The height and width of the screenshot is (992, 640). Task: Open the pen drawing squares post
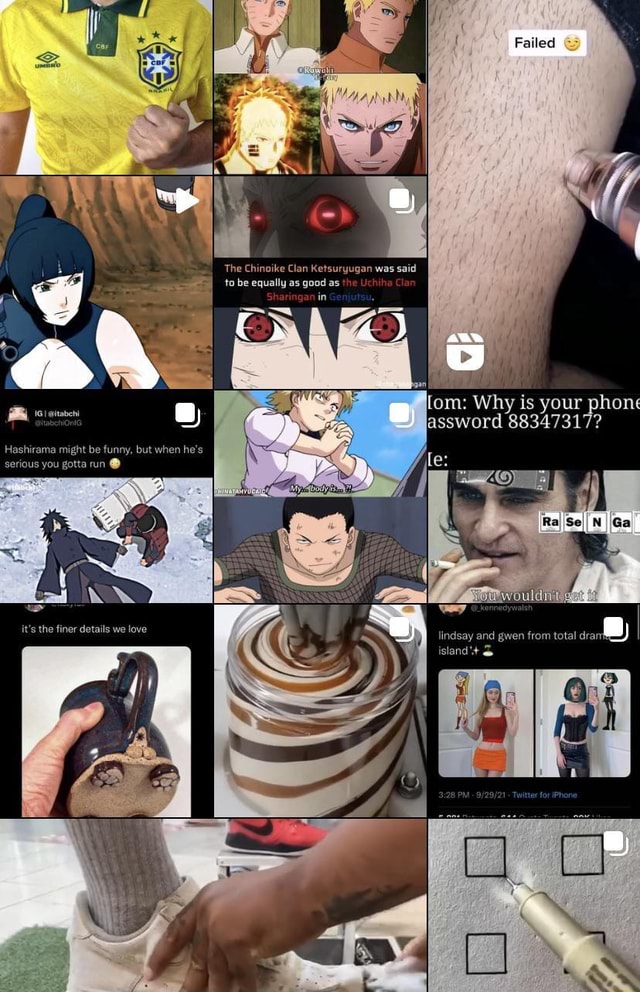(x=534, y=906)
